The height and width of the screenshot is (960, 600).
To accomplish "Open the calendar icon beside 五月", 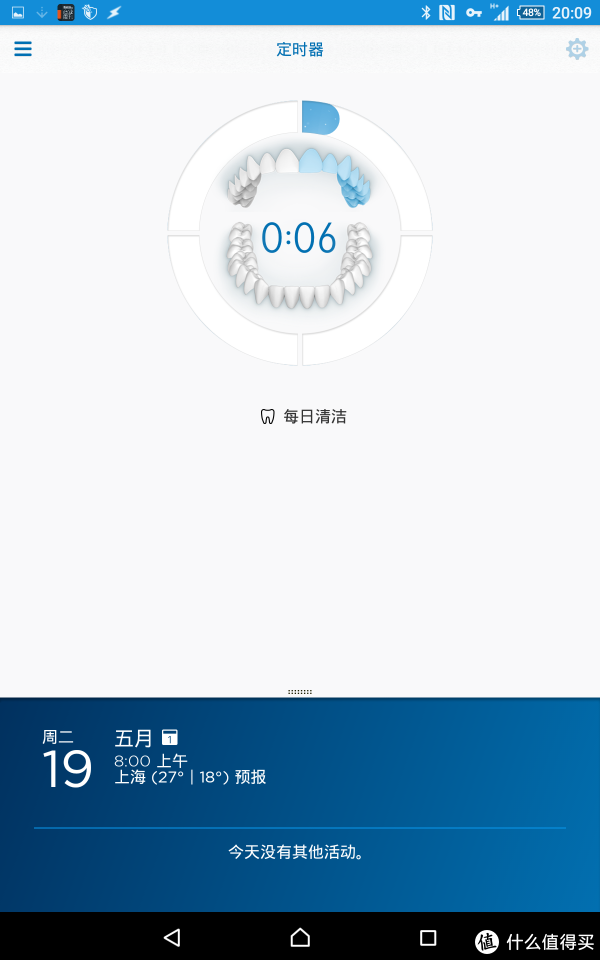I will (170, 738).
